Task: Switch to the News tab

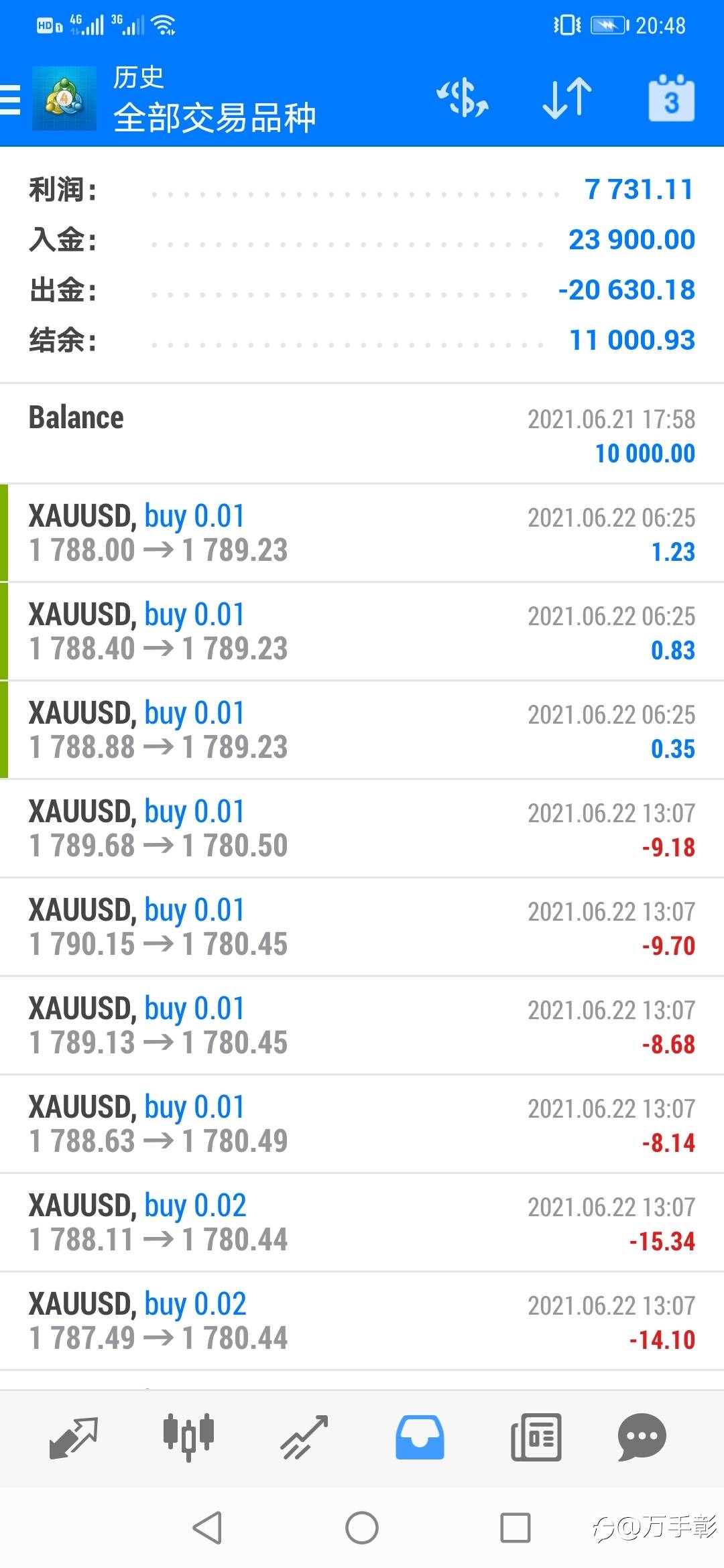Action: tap(536, 1437)
